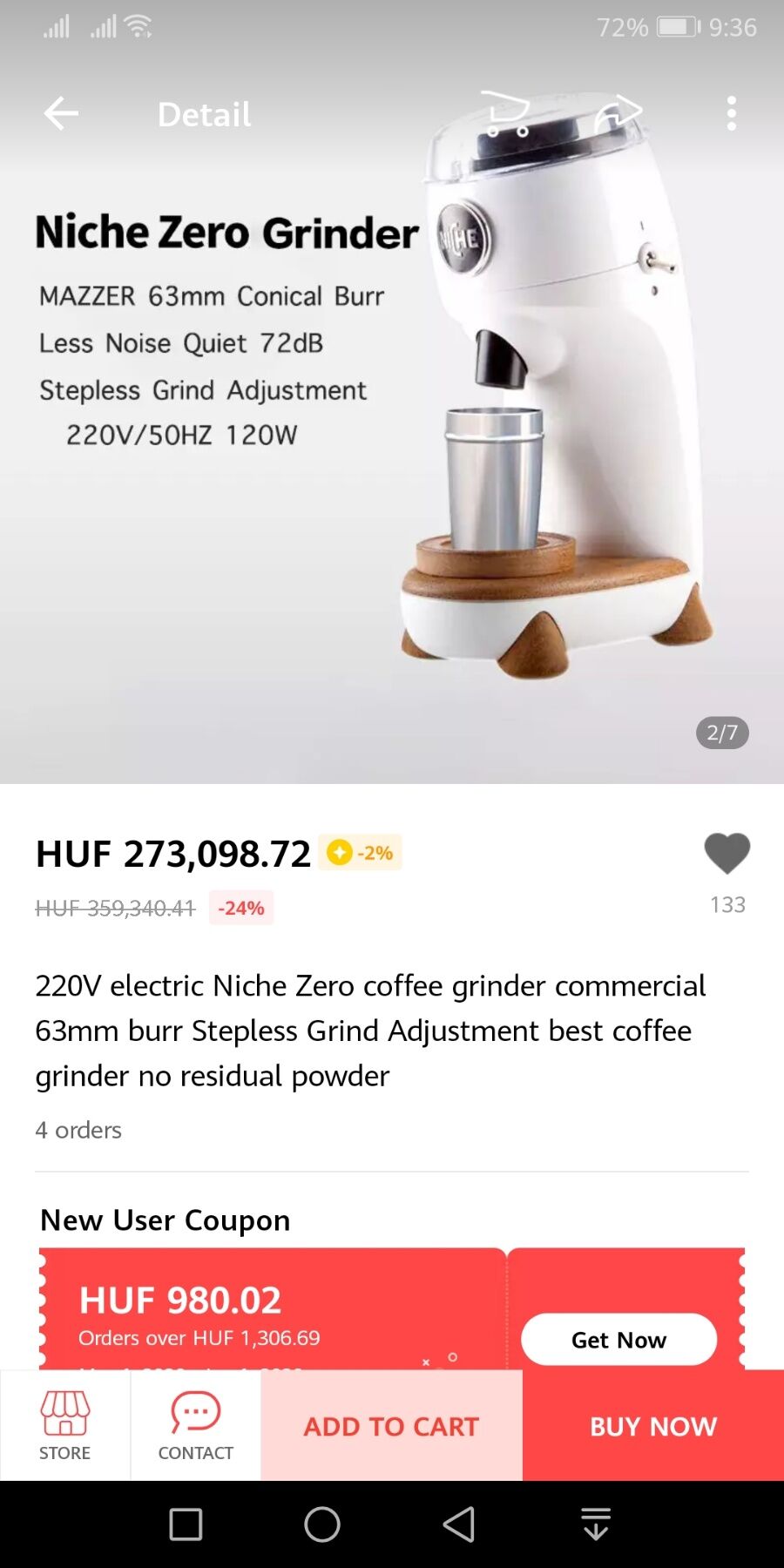The height and width of the screenshot is (1568, 784).
Task: Buy Now the Niche Zero grinder
Action: coord(653,1426)
